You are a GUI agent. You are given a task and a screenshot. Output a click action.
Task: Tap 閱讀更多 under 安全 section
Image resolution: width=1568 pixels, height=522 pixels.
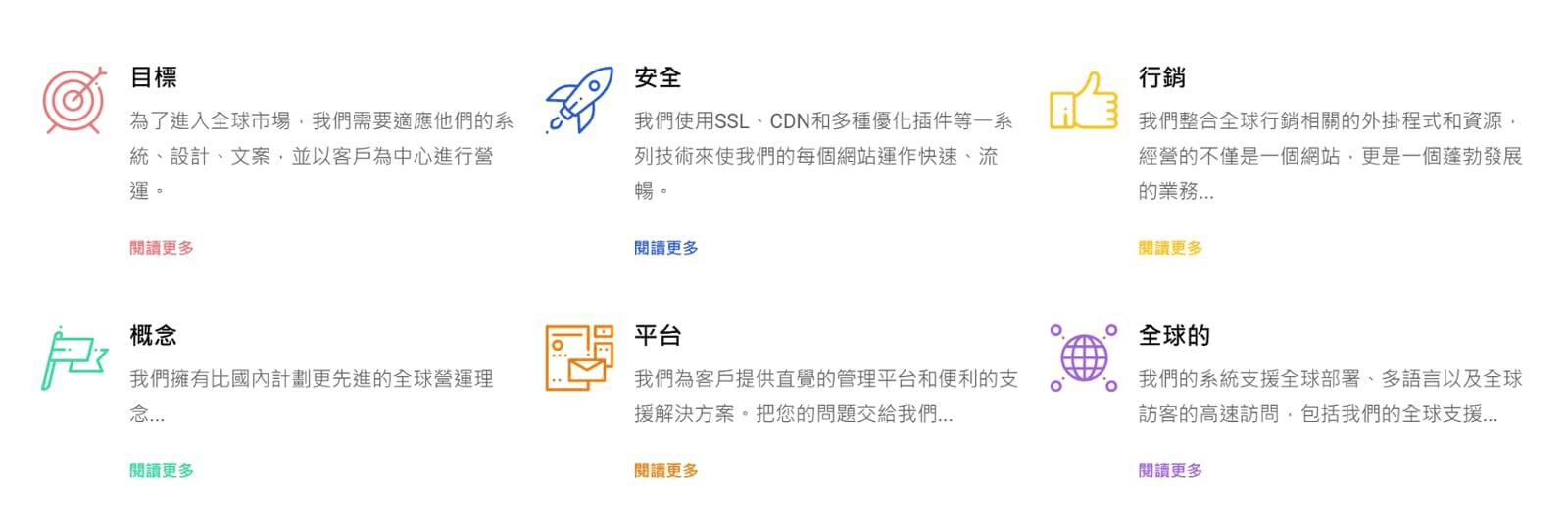click(665, 248)
